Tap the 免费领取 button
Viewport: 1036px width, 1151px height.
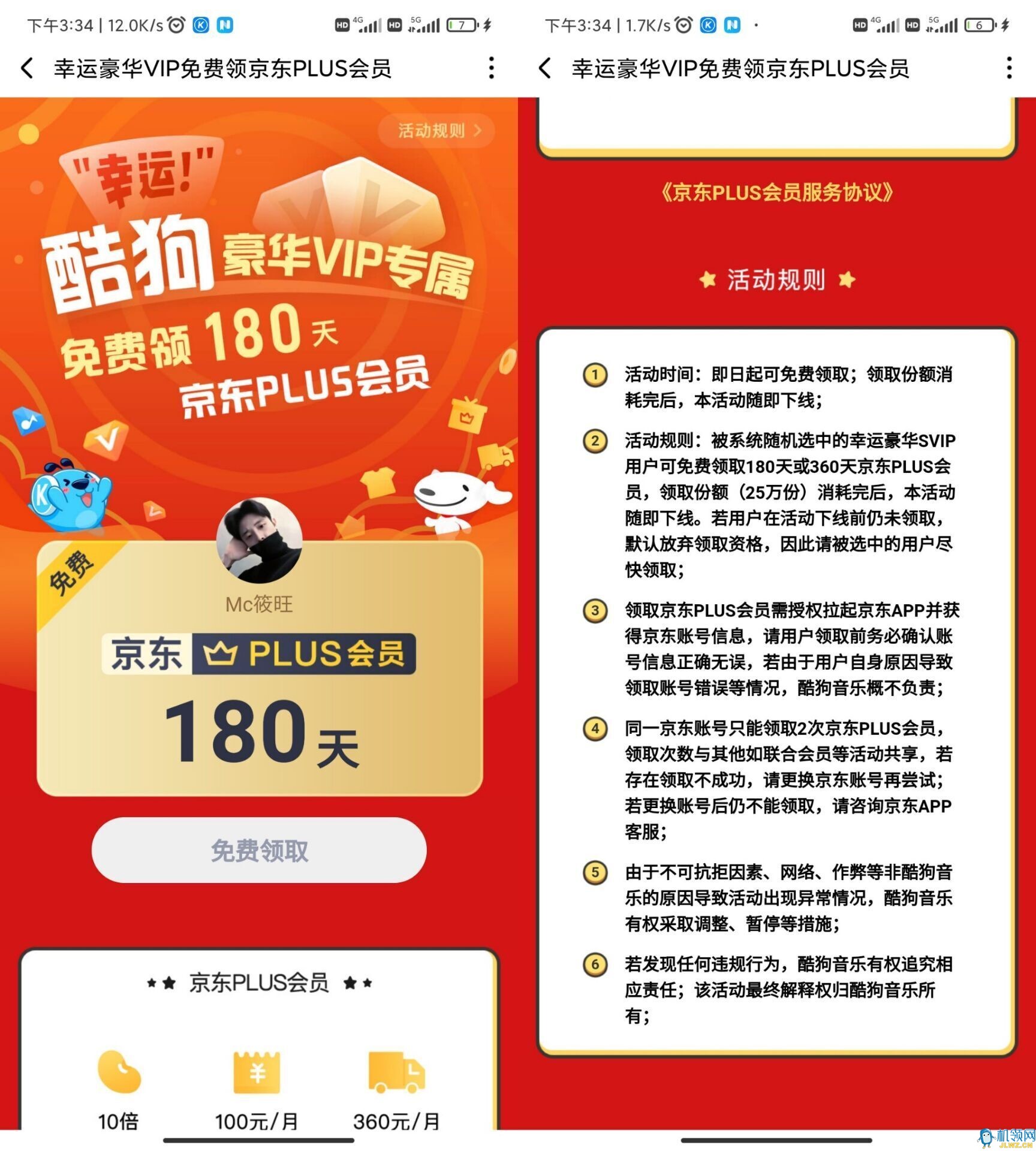259,850
